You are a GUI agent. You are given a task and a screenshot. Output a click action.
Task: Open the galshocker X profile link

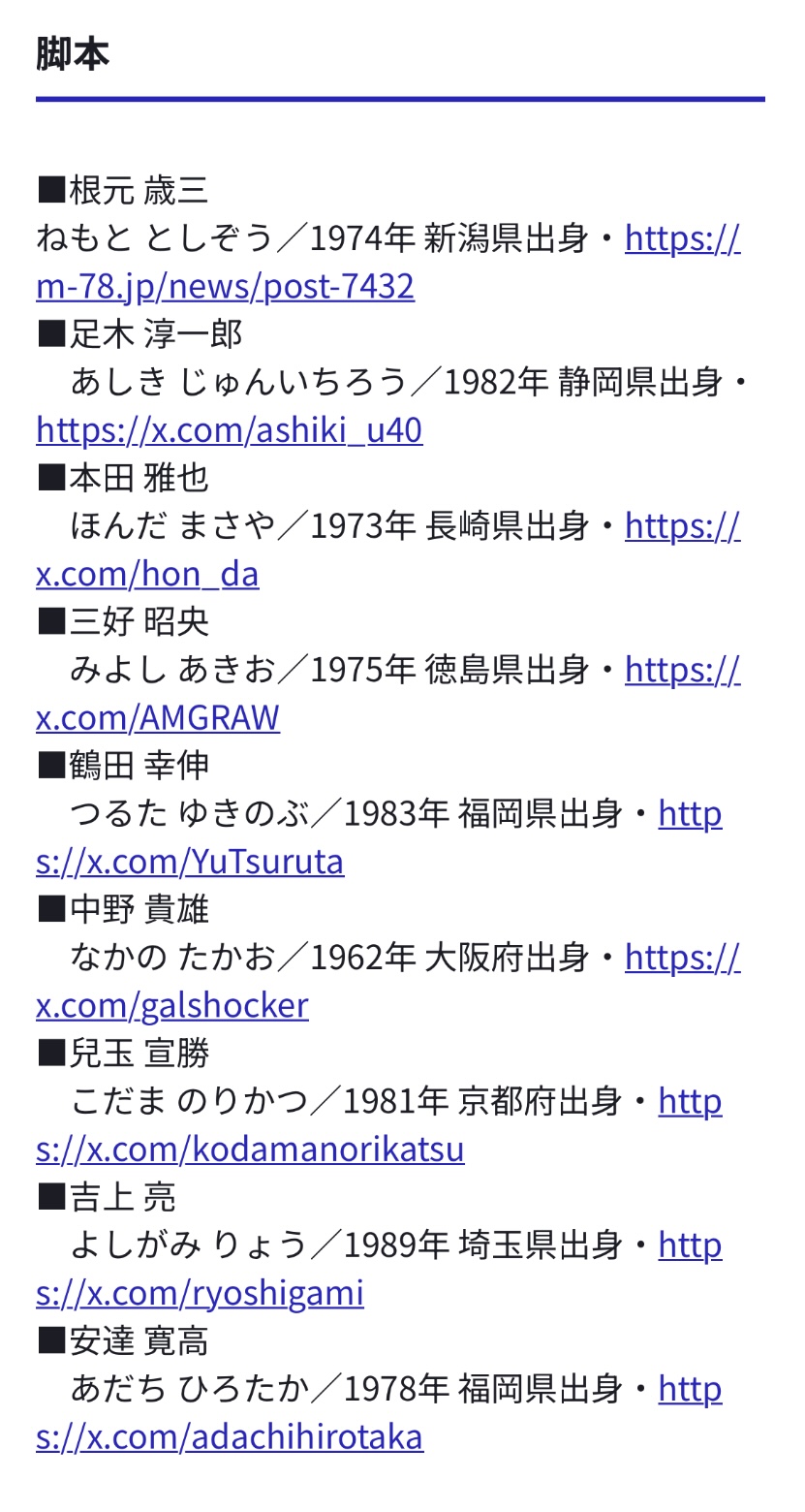pos(172,1005)
